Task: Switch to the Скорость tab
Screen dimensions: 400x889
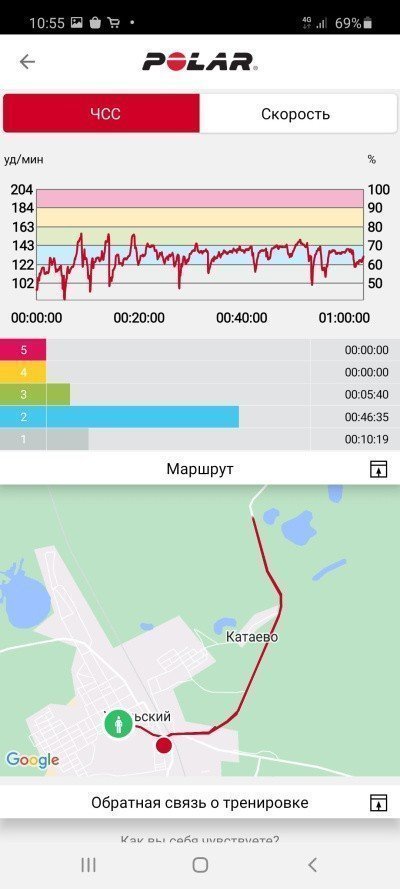Action: pyautogui.click(x=298, y=113)
